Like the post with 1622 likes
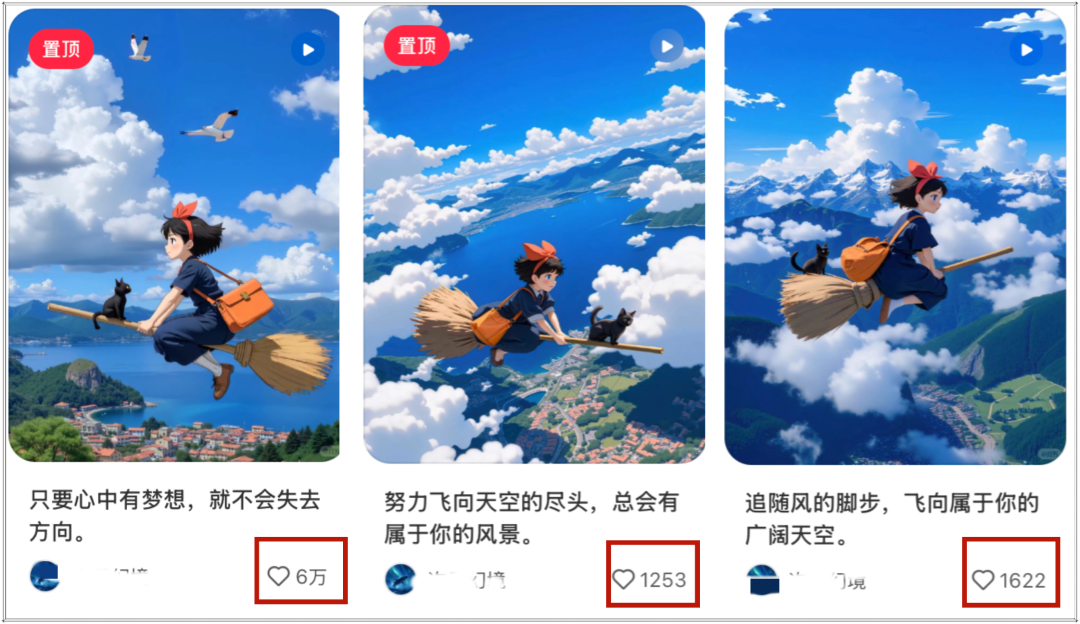 pyautogui.click(x=984, y=580)
